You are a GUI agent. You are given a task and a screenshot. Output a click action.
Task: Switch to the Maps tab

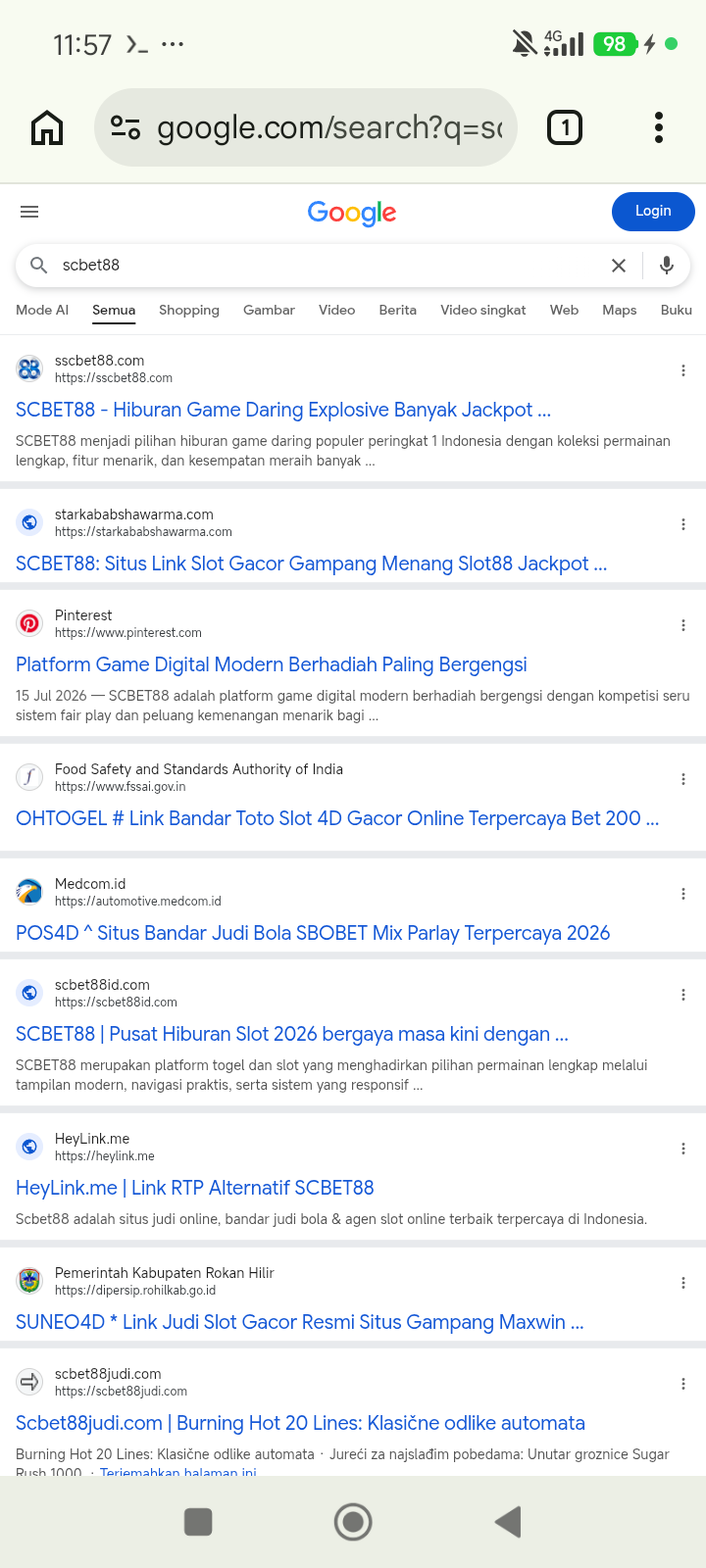pyautogui.click(x=620, y=310)
